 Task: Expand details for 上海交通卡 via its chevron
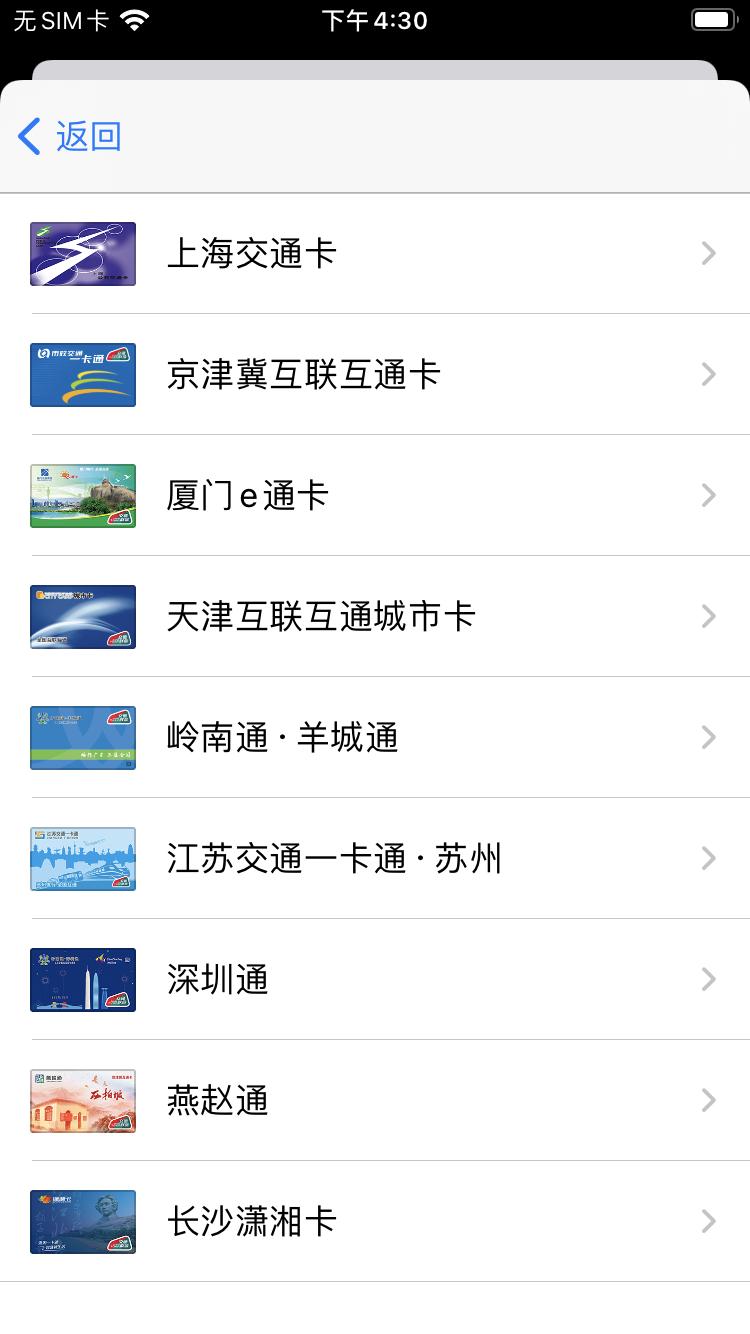pyautogui.click(x=708, y=254)
